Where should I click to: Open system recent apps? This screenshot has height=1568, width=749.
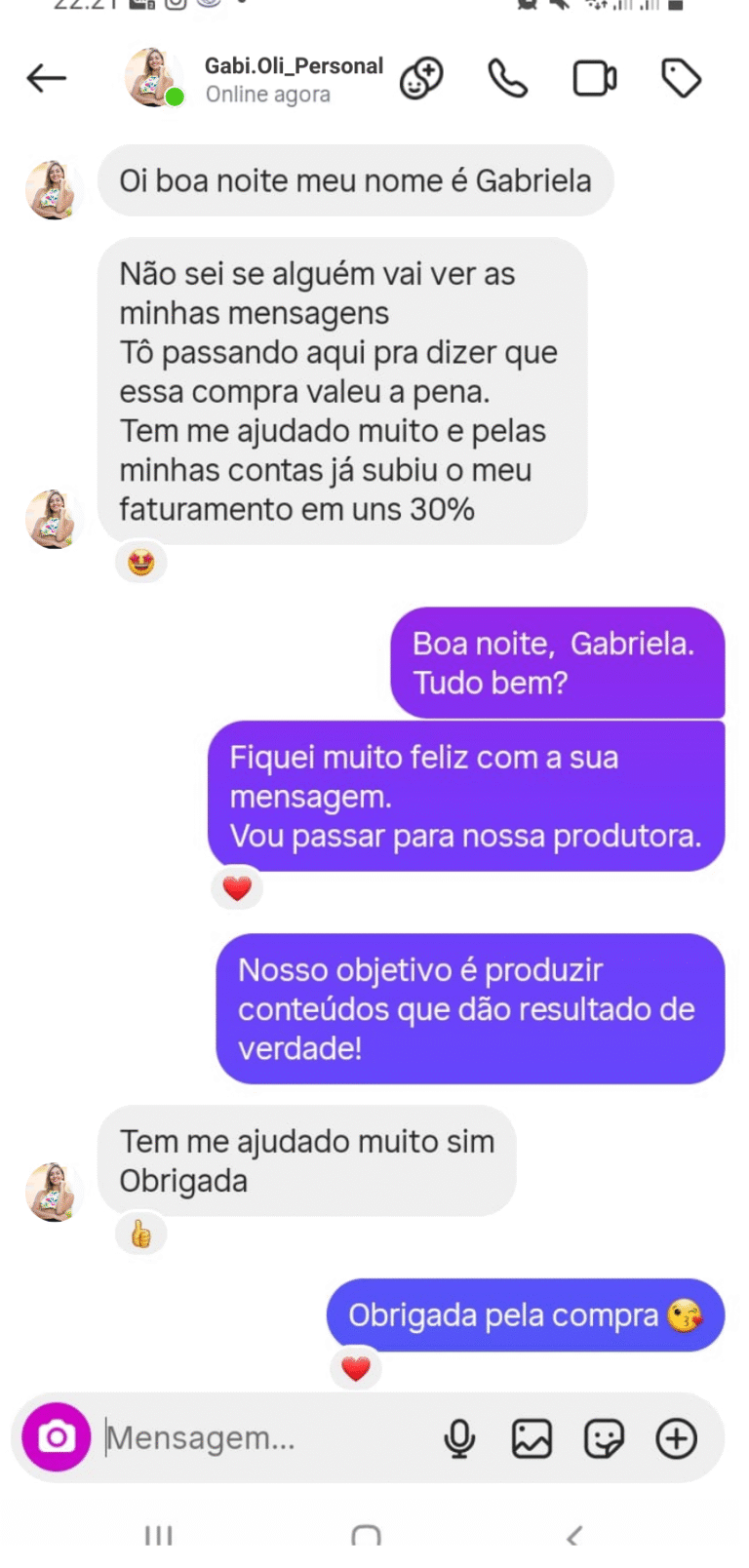click(158, 1537)
